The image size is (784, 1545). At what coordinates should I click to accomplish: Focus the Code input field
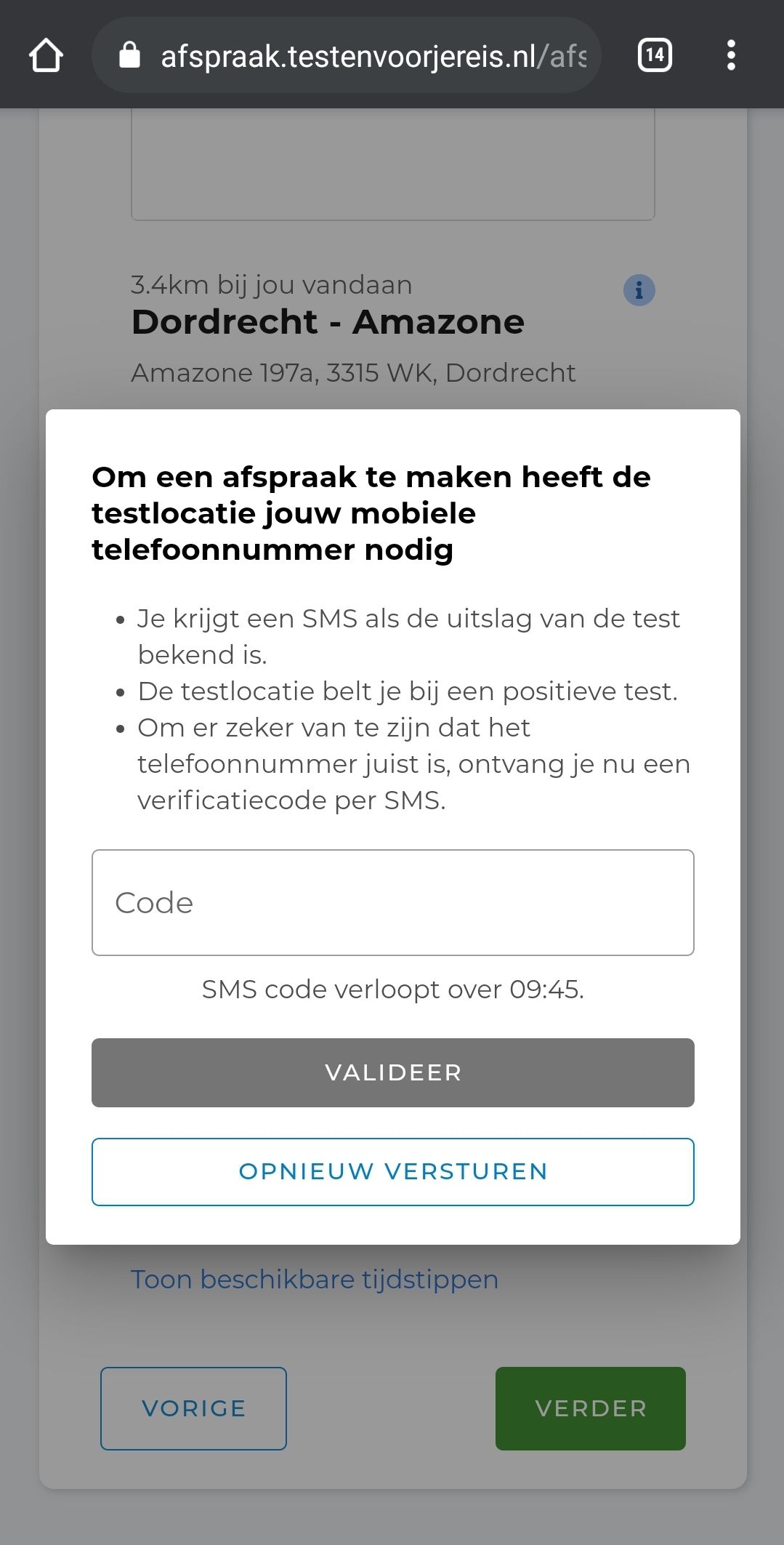(x=392, y=902)
